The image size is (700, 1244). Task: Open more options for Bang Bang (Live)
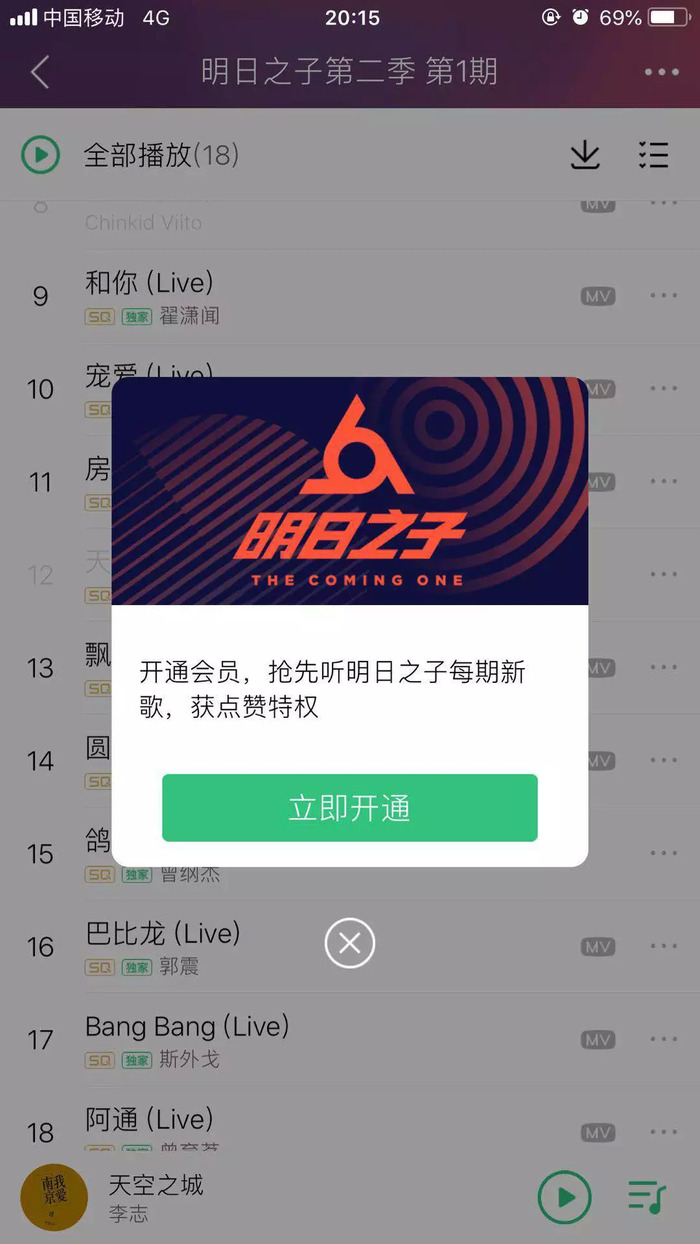coord(663,1040)
